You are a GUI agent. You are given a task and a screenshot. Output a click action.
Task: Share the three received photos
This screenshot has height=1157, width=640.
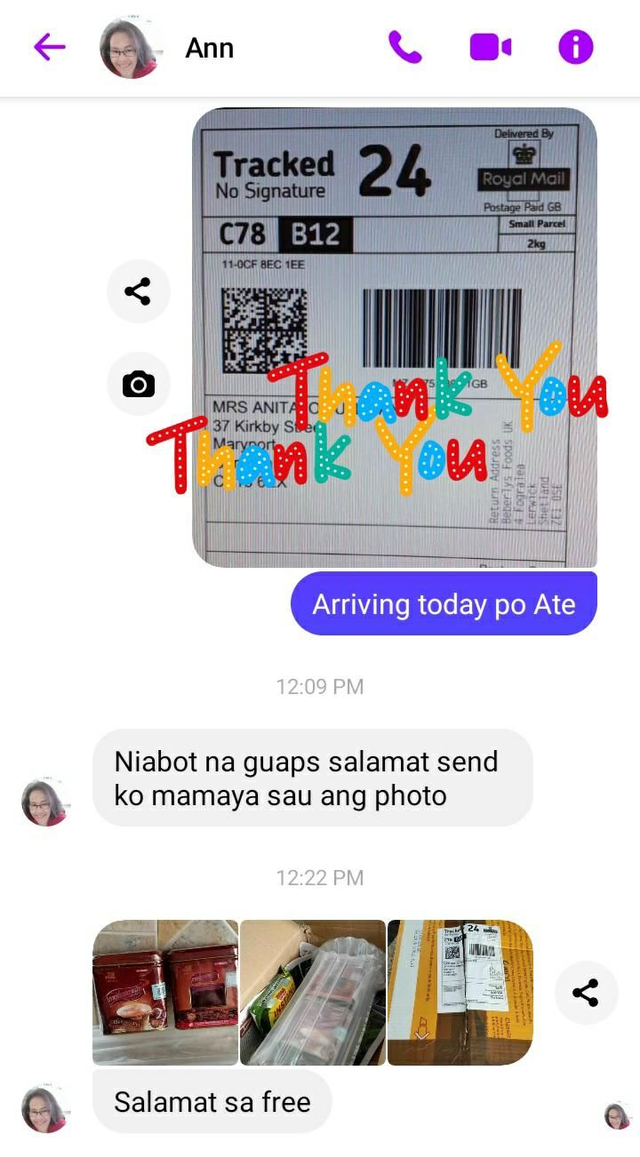click(586, 992)
